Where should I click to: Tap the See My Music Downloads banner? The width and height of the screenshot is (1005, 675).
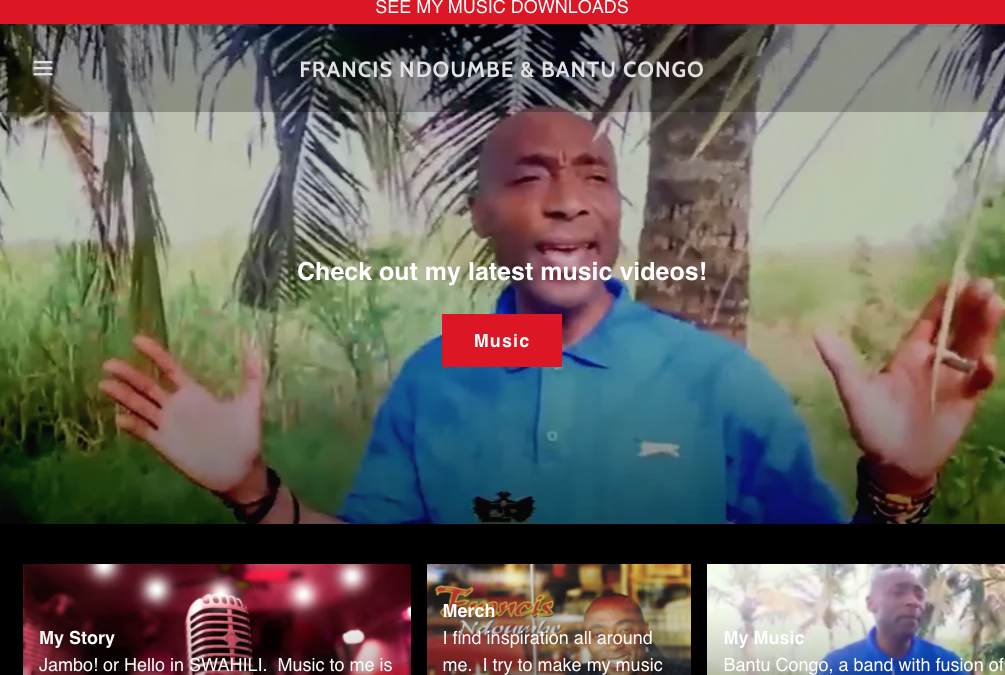(502, 9)
